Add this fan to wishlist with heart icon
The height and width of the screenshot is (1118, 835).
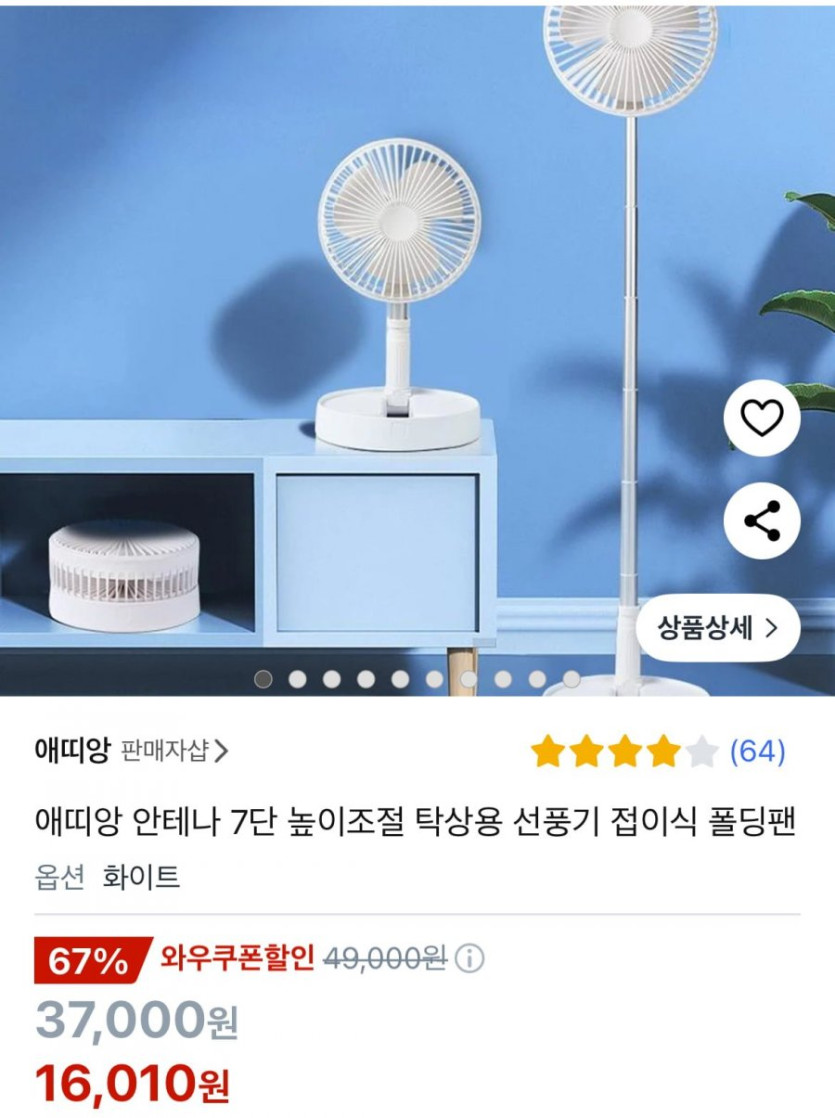762,418
